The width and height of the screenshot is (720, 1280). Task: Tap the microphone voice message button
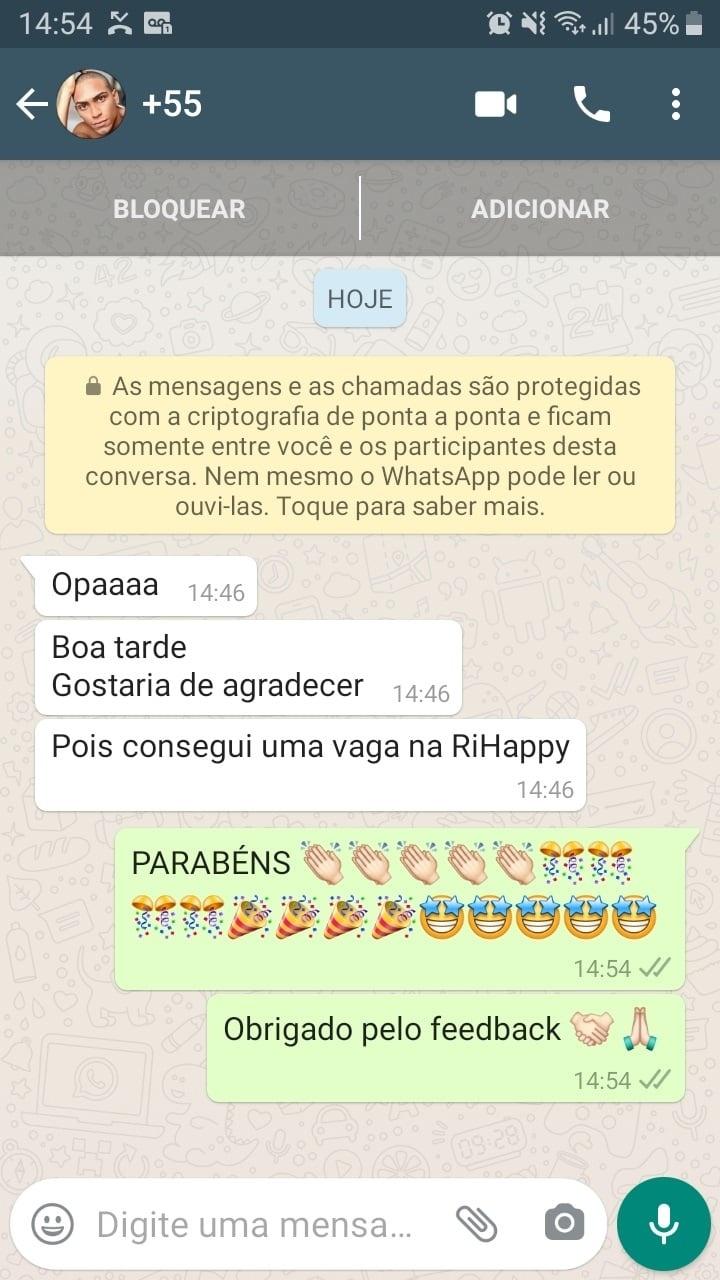tap(664, 1223)
